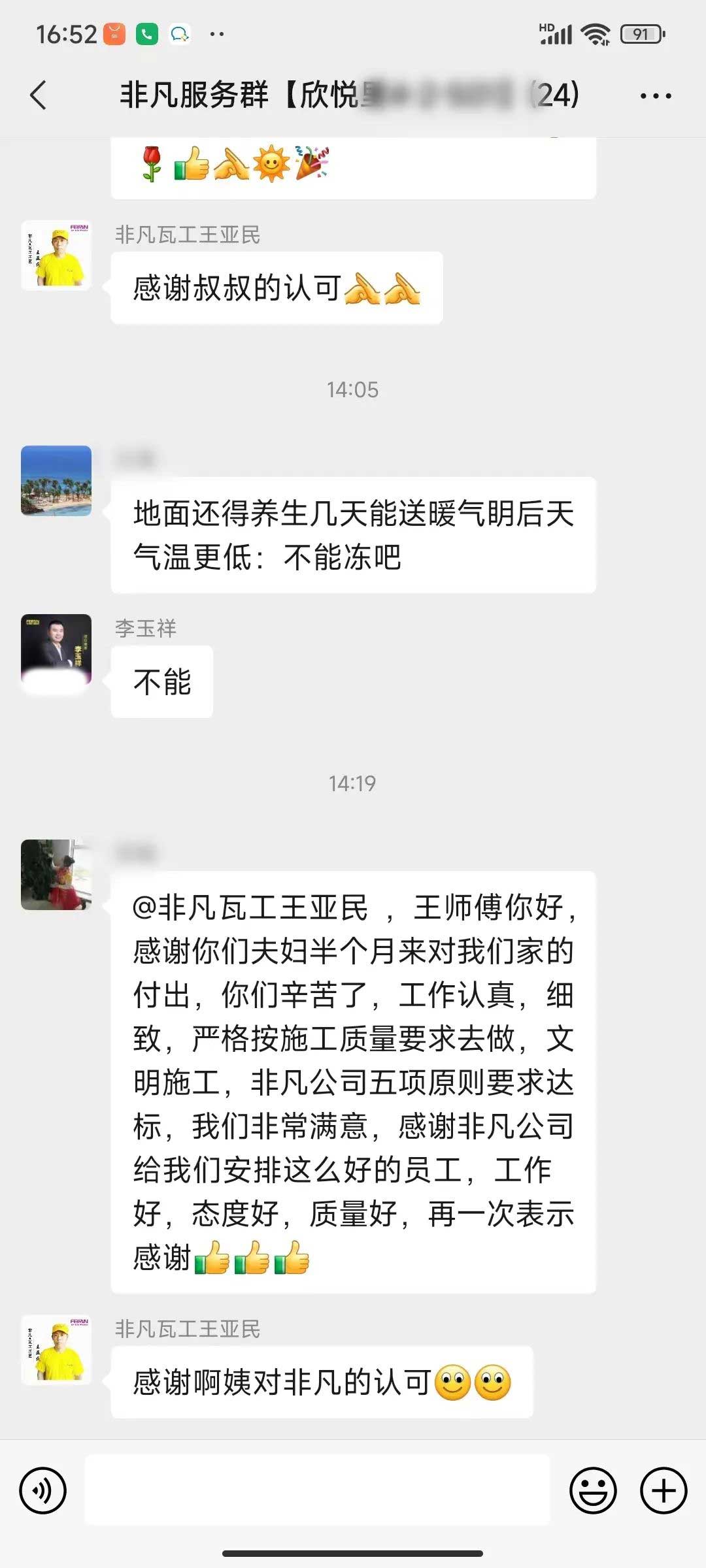Go back from the group chat
The height and width of the screenshot is (1568, 706).
tap(39, 95)
